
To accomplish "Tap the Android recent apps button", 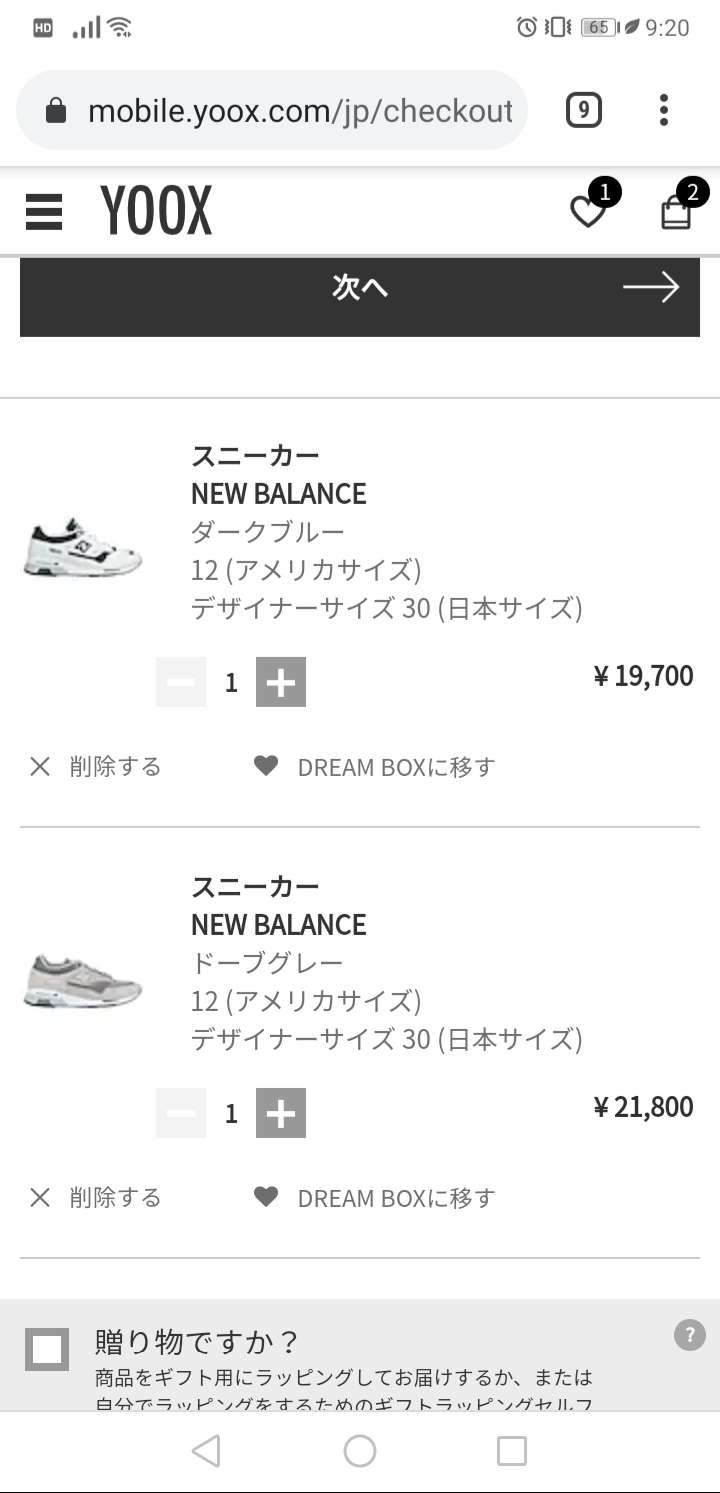I will click(513, 1450).
